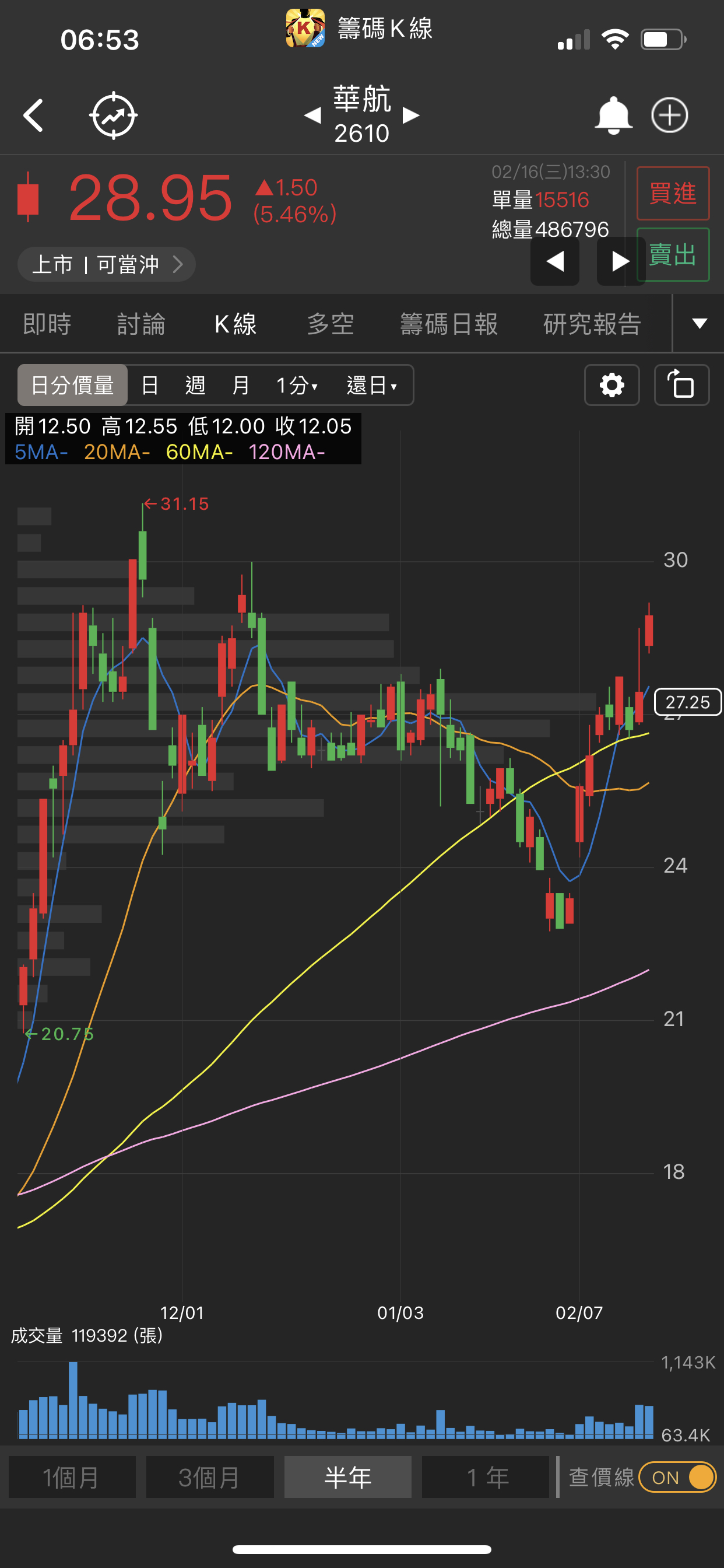Tap the red 買進 buy button
724x1568 pixels.
click(672, 193)
